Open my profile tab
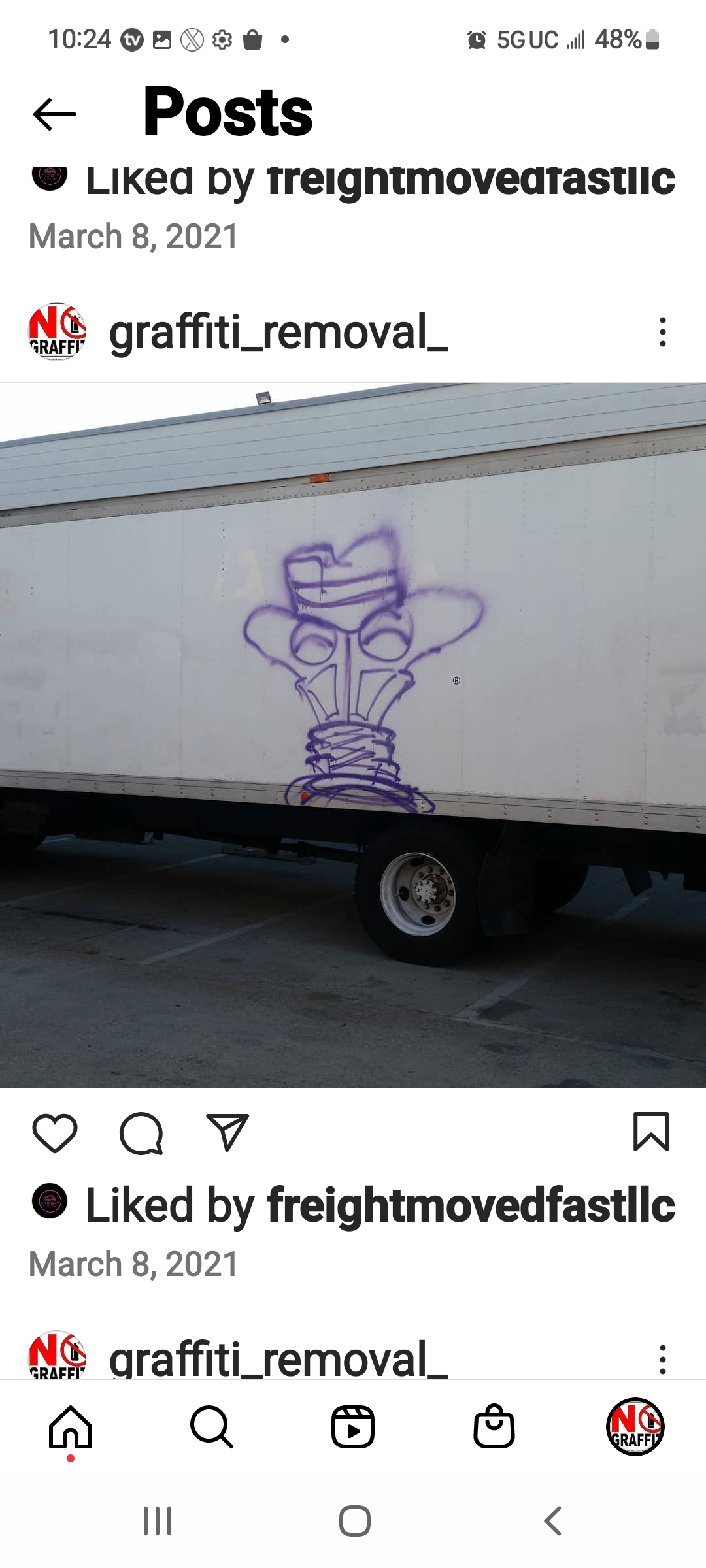This screenshot has width=706, height=1568. point(635,1427)
